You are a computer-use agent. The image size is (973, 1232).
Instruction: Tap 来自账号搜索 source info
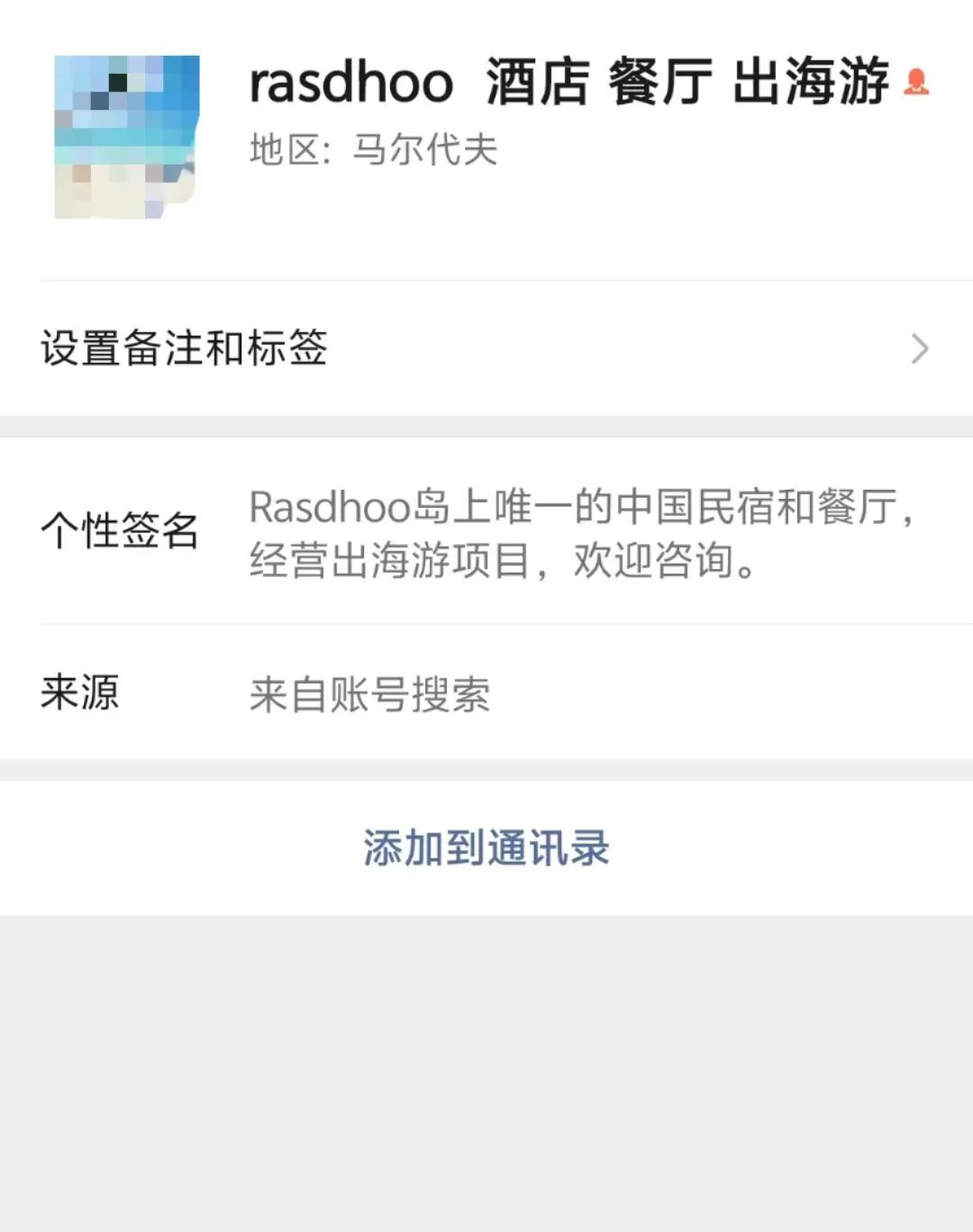coord(369,696)
